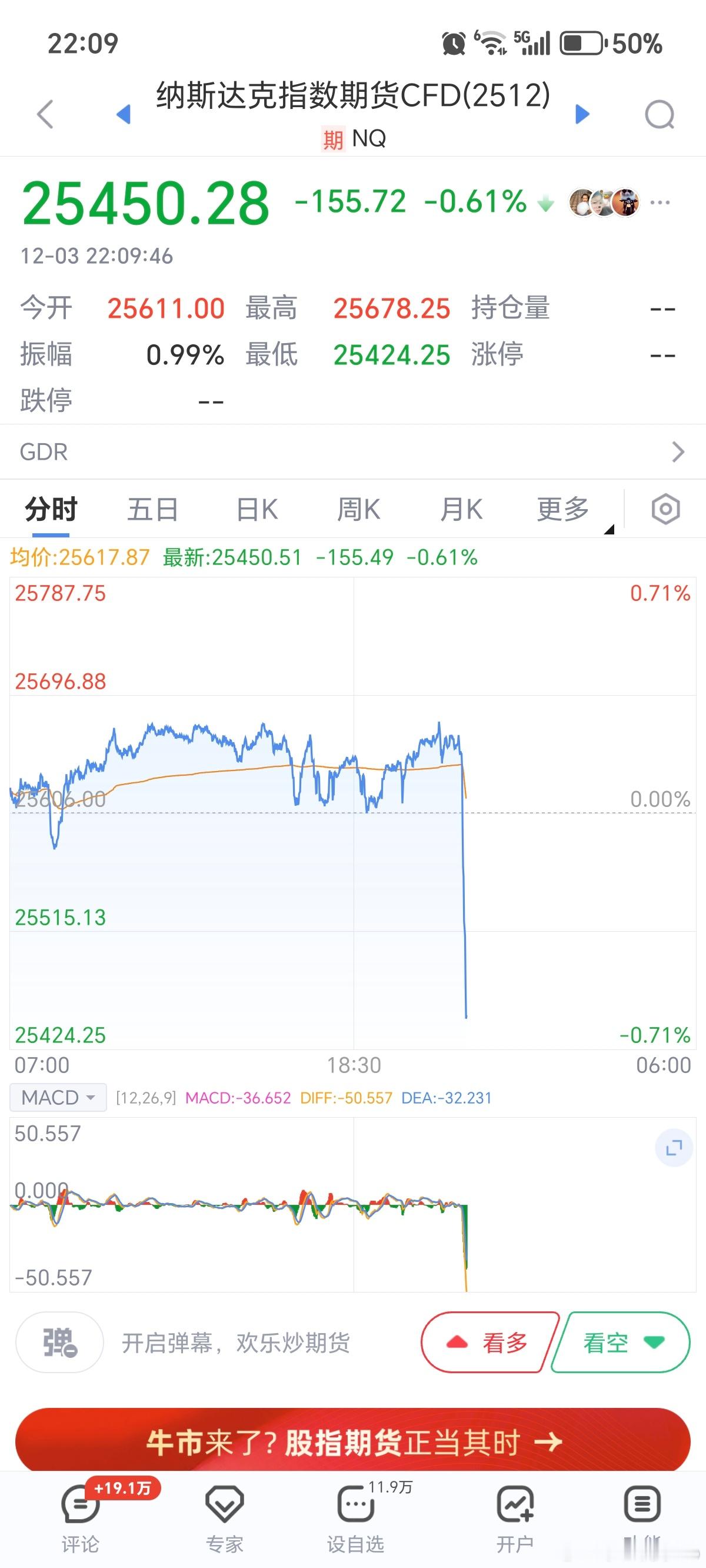Open search via the magnifier icon

[x=659, y=115]
